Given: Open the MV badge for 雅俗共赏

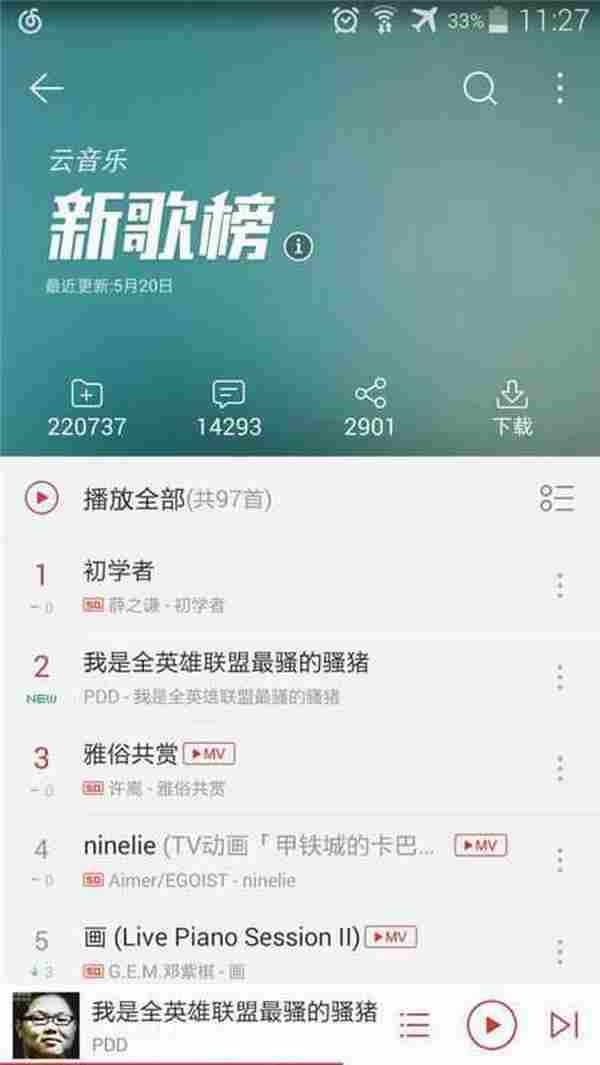Looking at the screenshot, I should click(x=209, y=753).
